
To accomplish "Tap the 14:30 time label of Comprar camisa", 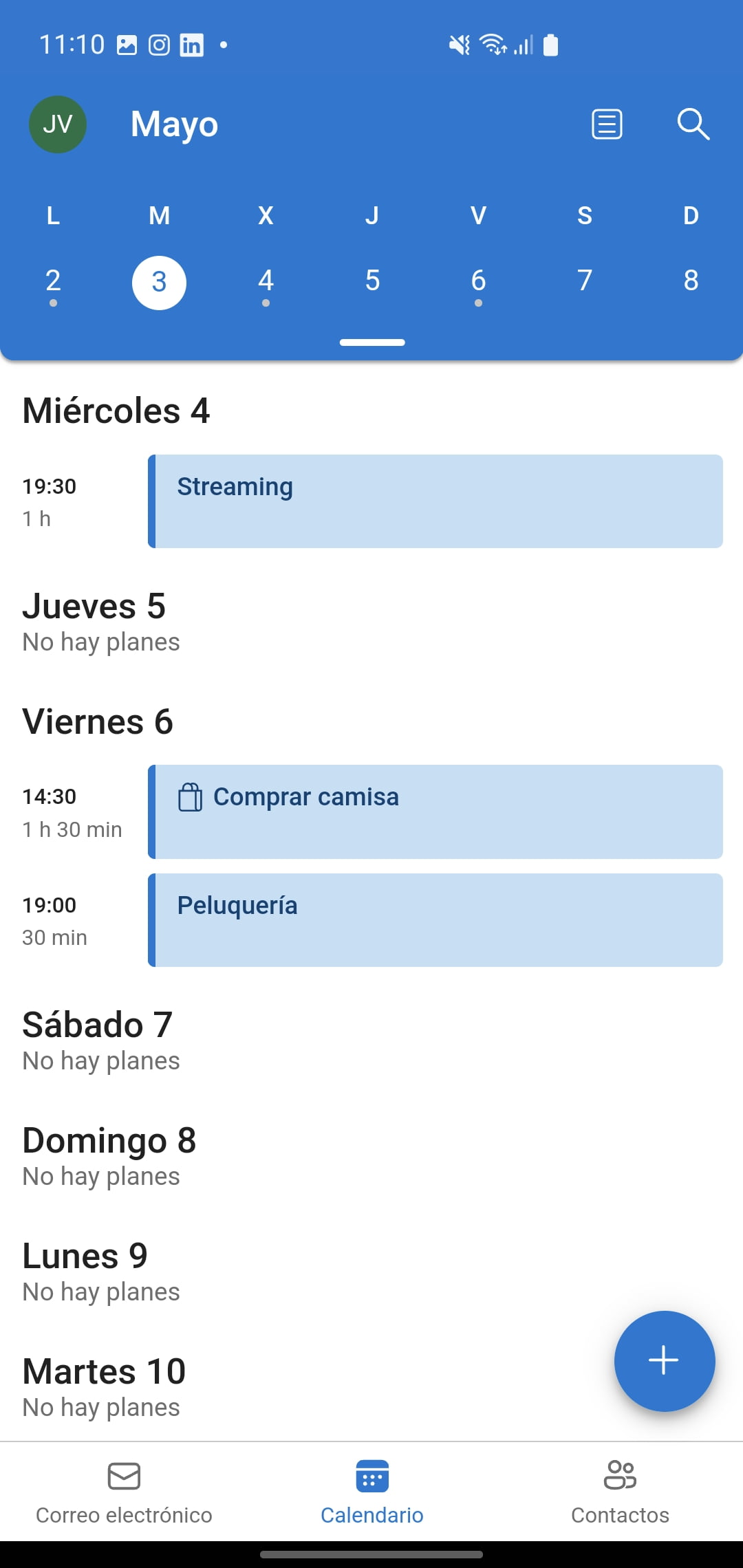I will (x=50, y=796).
